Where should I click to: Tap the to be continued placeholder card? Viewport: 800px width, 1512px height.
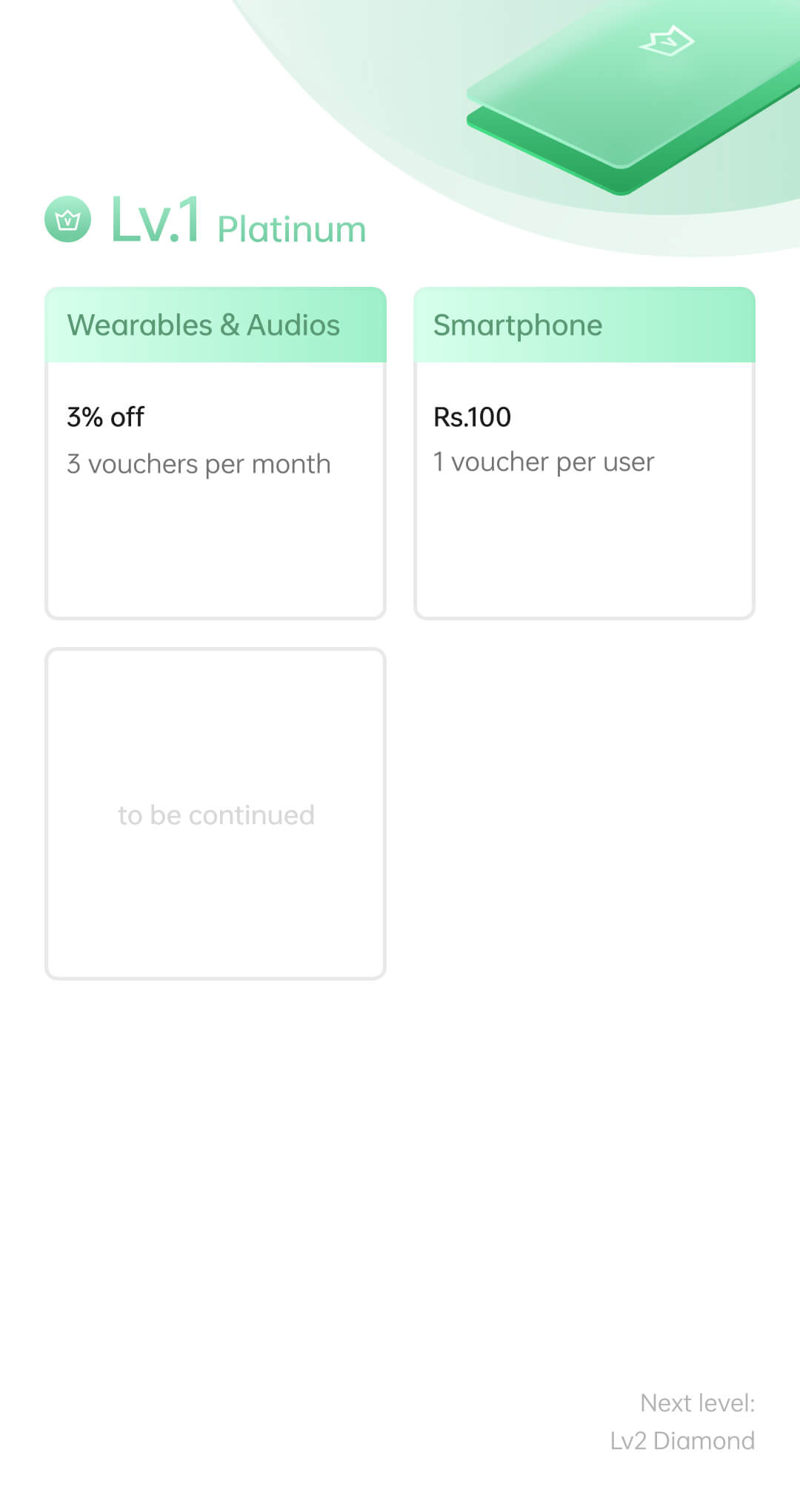tap(216, 814)
